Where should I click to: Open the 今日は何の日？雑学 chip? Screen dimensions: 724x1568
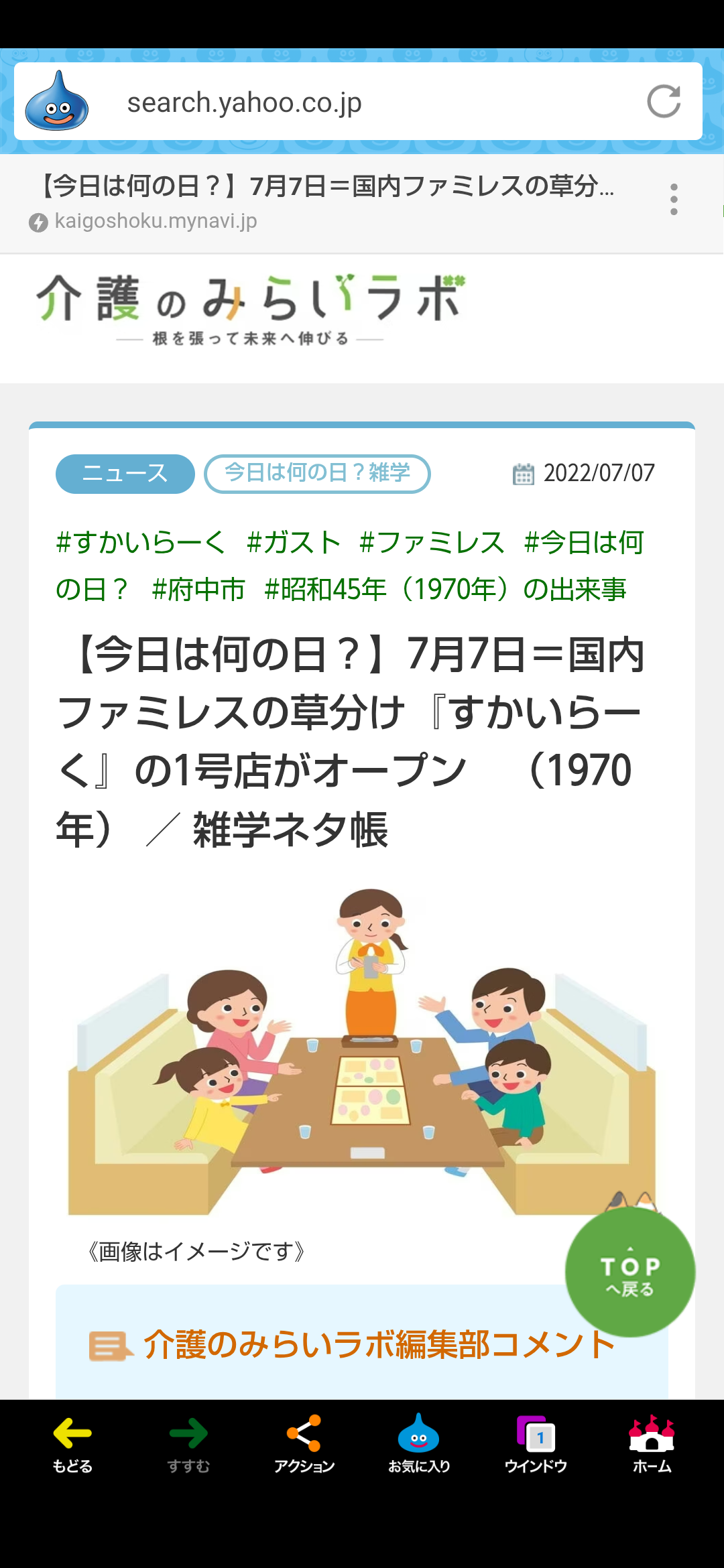tap(317, 474)
